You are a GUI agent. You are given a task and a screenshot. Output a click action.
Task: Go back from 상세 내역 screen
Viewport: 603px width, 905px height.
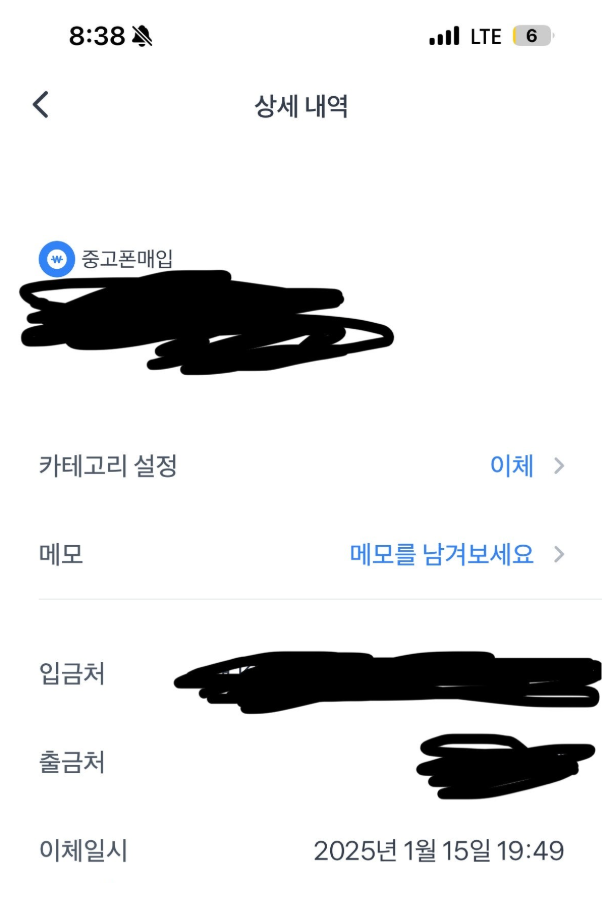click(41, 104)
